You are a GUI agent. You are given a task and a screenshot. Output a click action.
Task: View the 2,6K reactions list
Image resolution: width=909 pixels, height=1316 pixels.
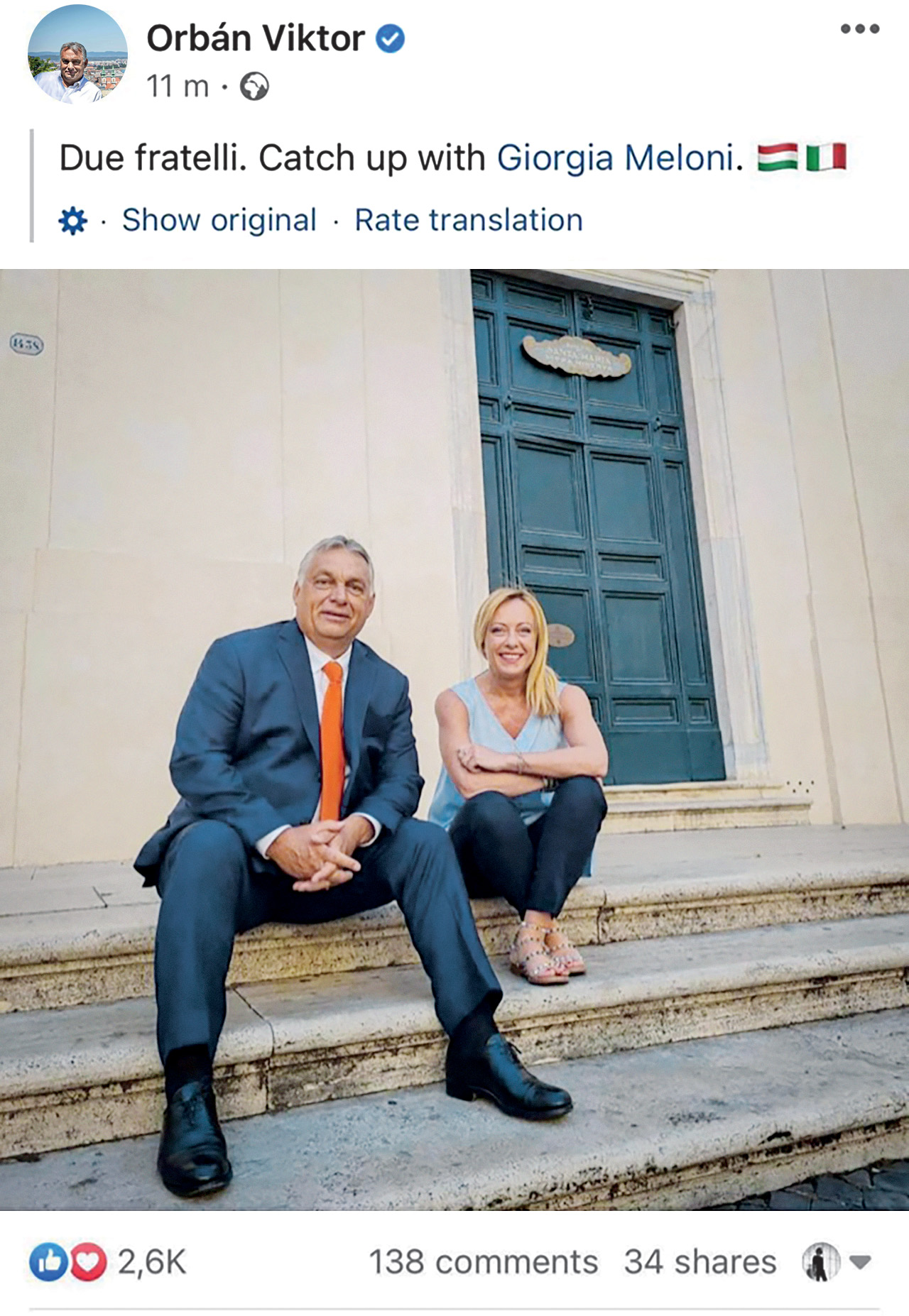[x=107, y=1262]
